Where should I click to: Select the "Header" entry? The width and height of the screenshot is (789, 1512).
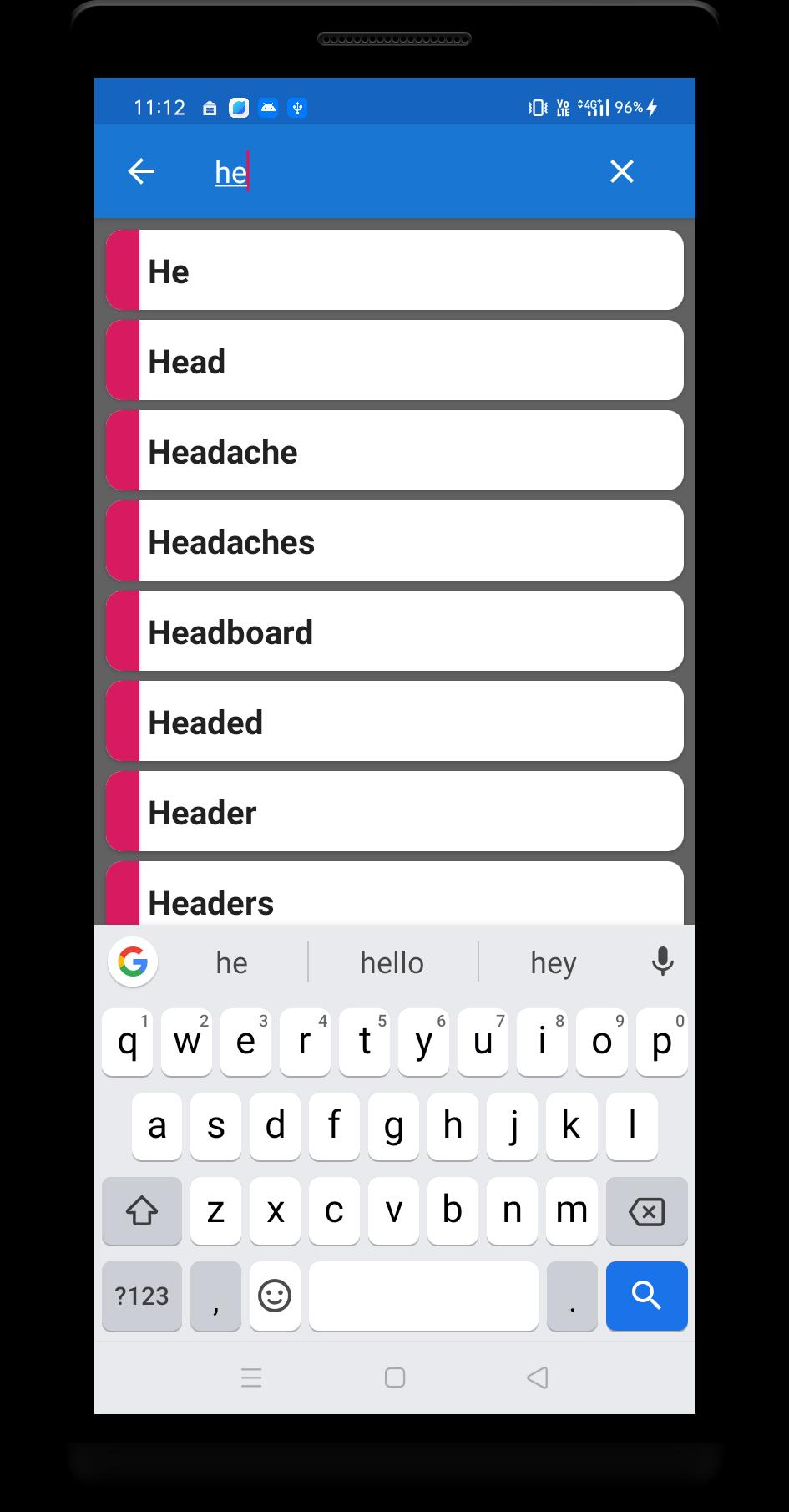[395, 811]
